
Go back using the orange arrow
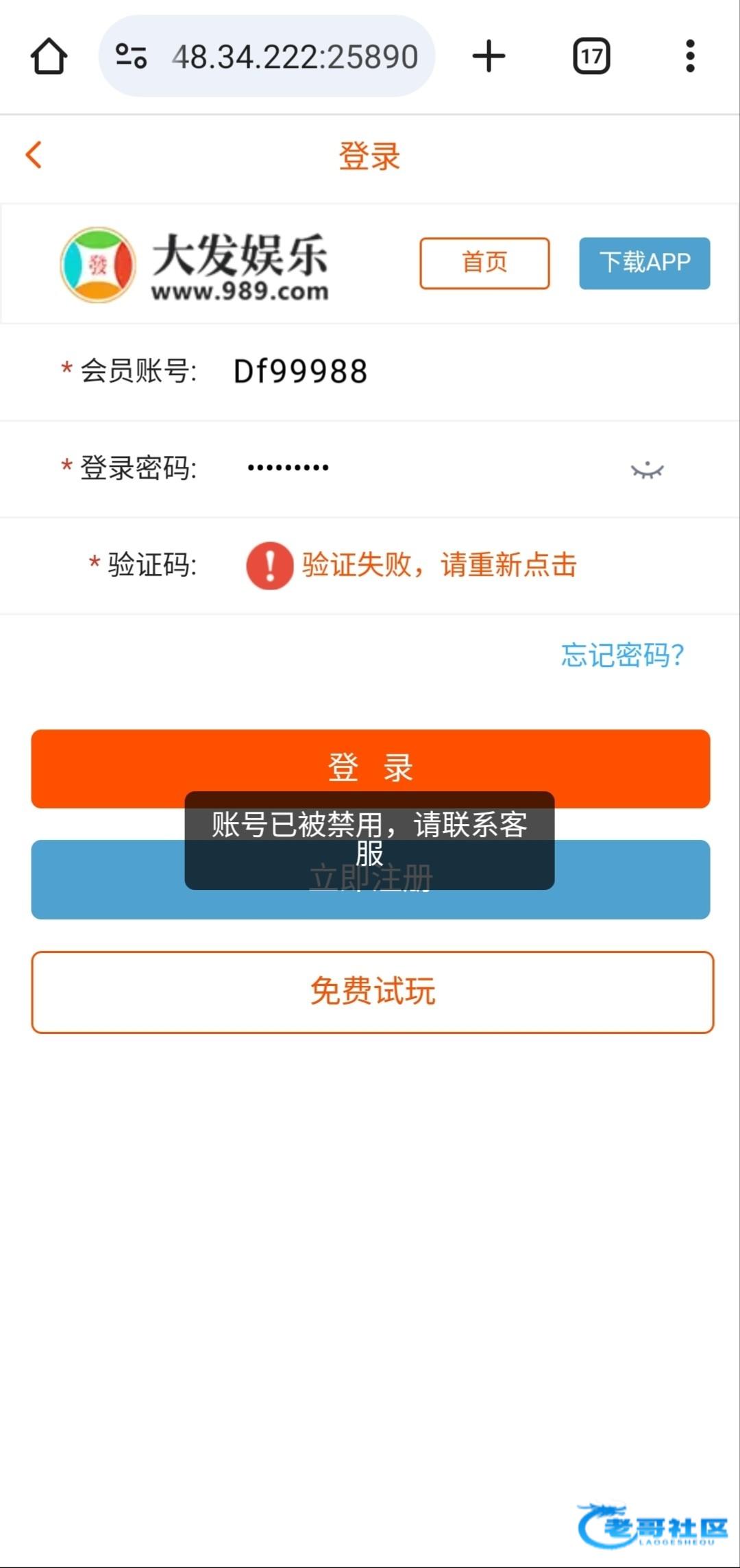coord(34,155)
